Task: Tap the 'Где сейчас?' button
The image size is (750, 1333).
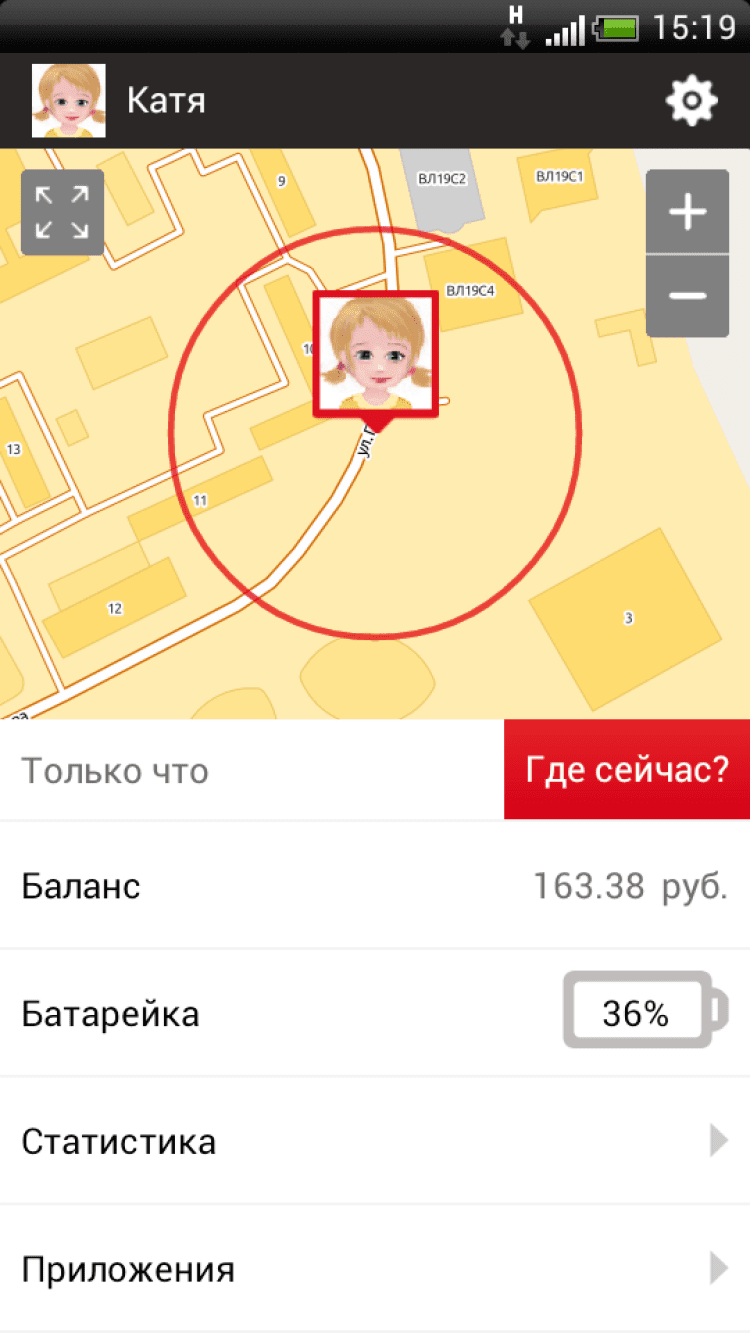Action: [x=627, y=770]
